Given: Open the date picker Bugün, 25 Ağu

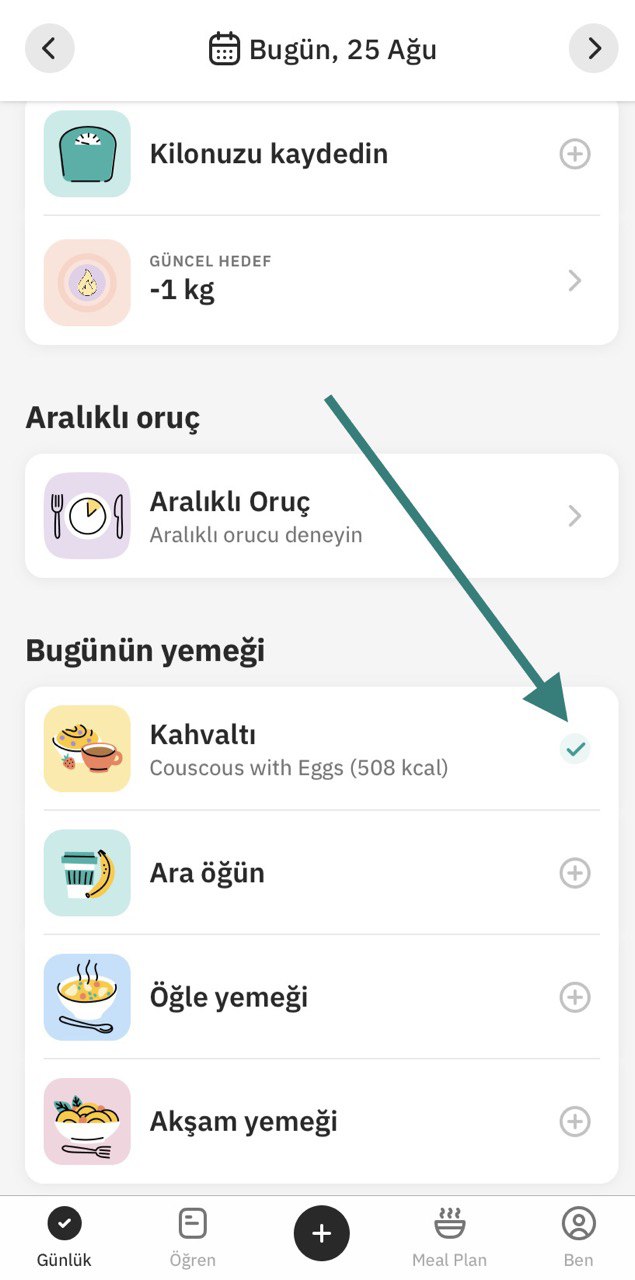Looking at the screenshot, I should click(x=322, y=49).
